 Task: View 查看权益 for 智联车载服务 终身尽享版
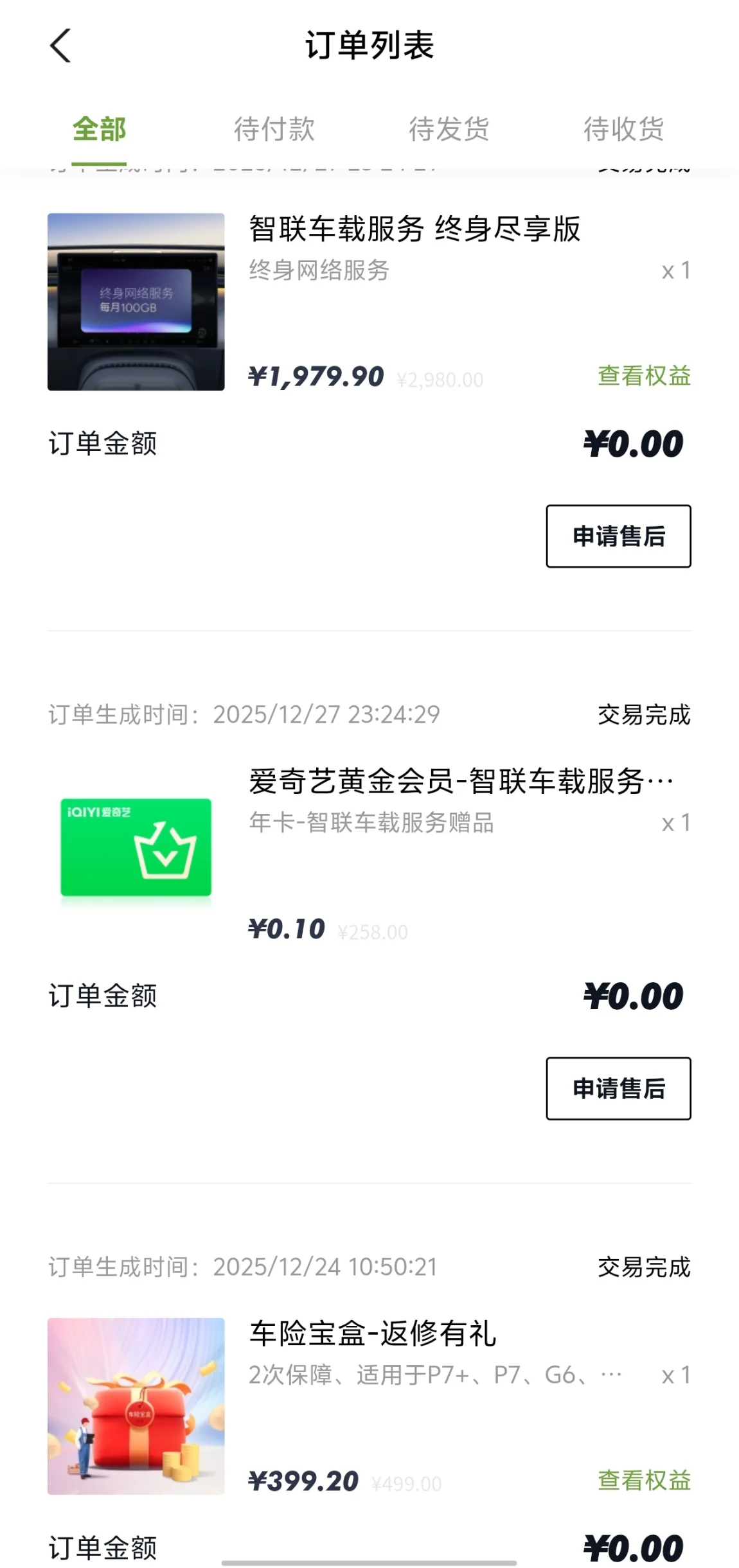click(644, 376)
